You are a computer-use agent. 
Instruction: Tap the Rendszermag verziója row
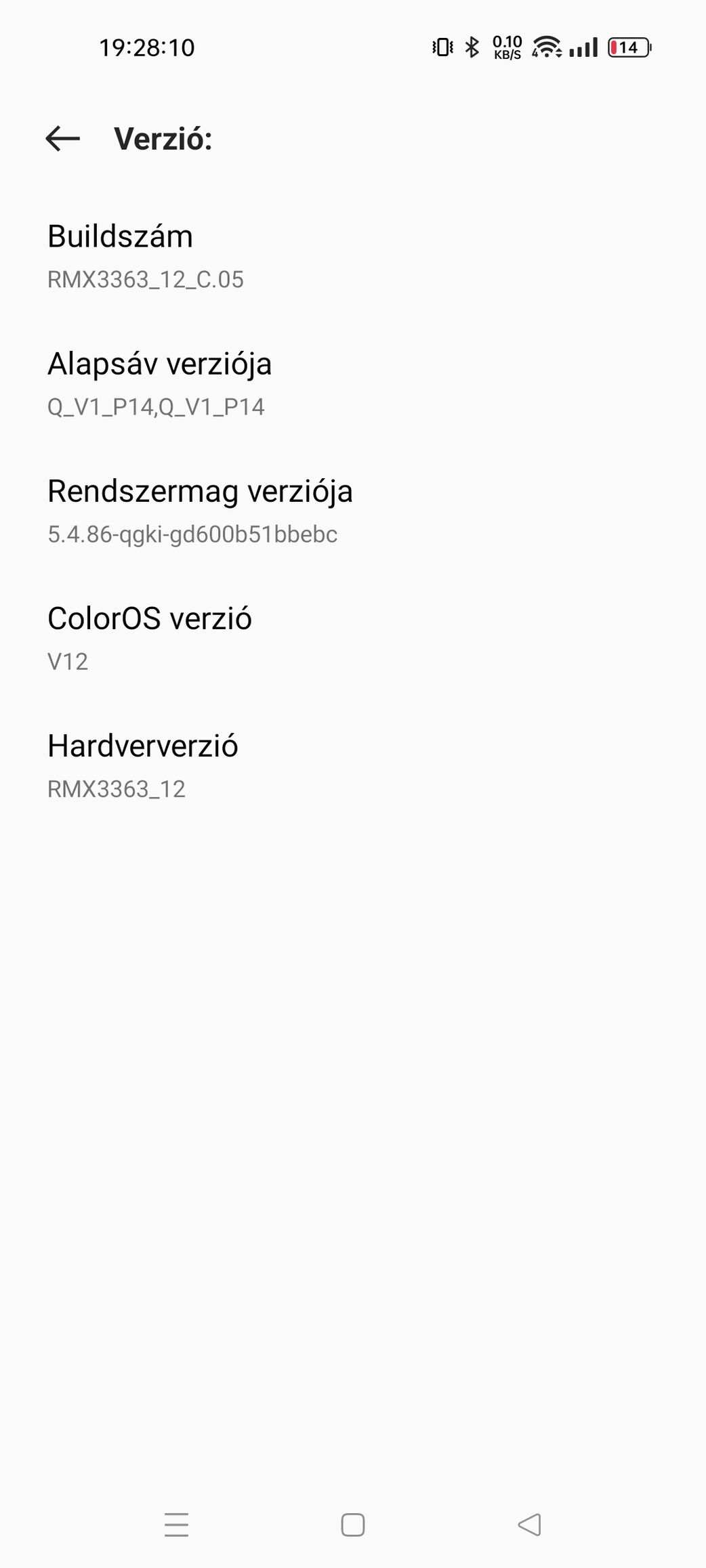pyautogui.click(x=353, y=512)
